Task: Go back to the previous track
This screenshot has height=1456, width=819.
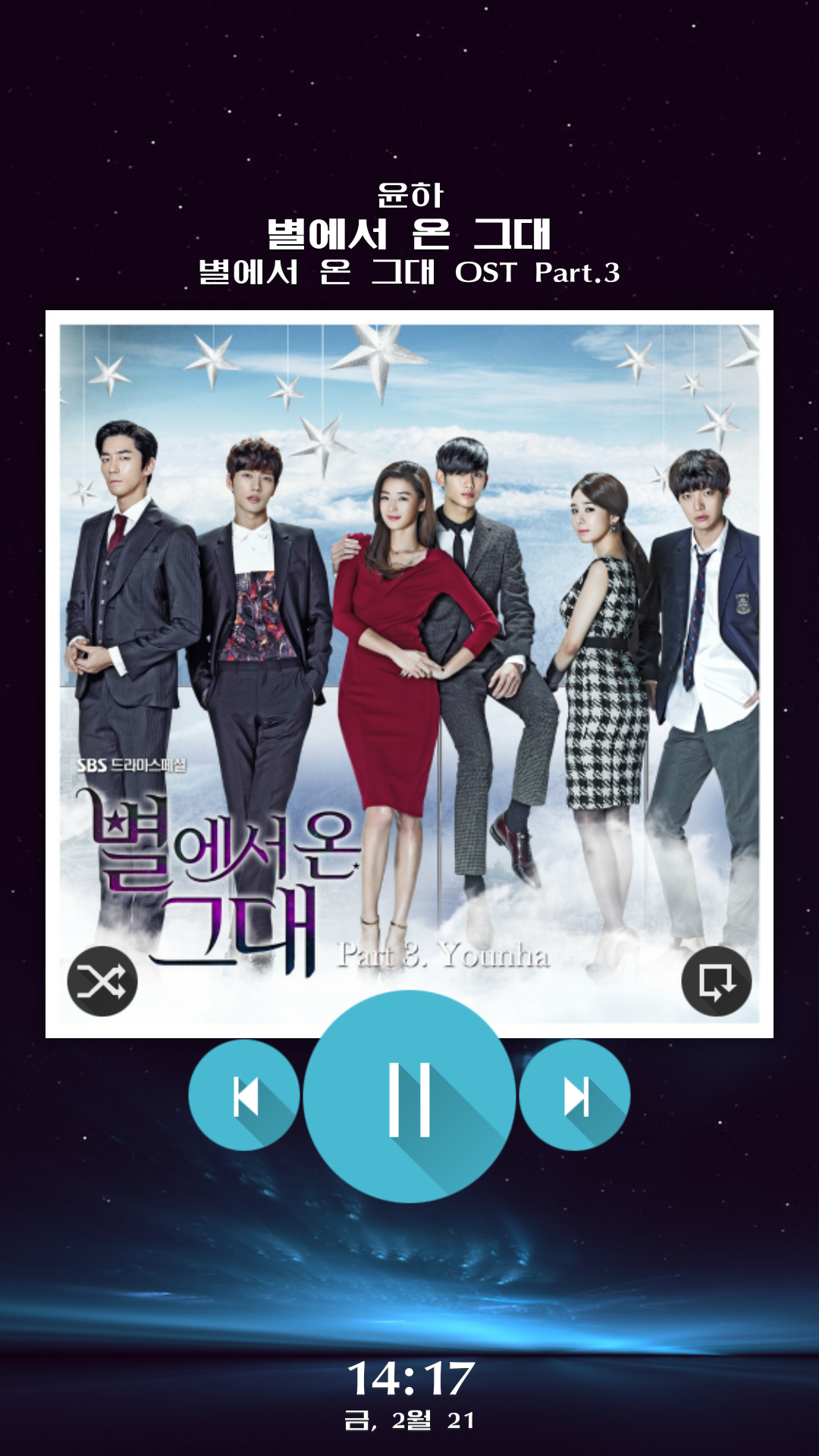Action: 244,1096
